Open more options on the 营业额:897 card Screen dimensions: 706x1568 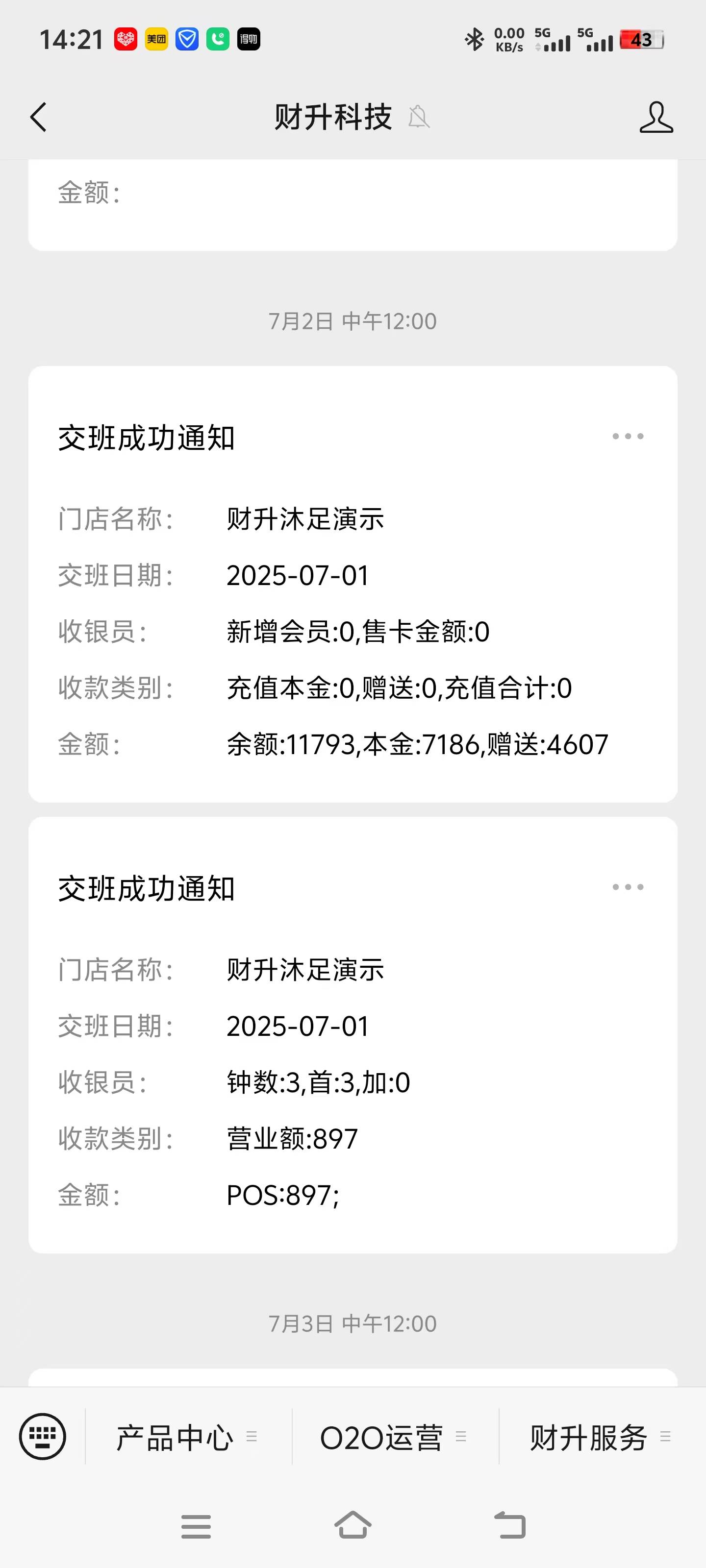point(628,887)
